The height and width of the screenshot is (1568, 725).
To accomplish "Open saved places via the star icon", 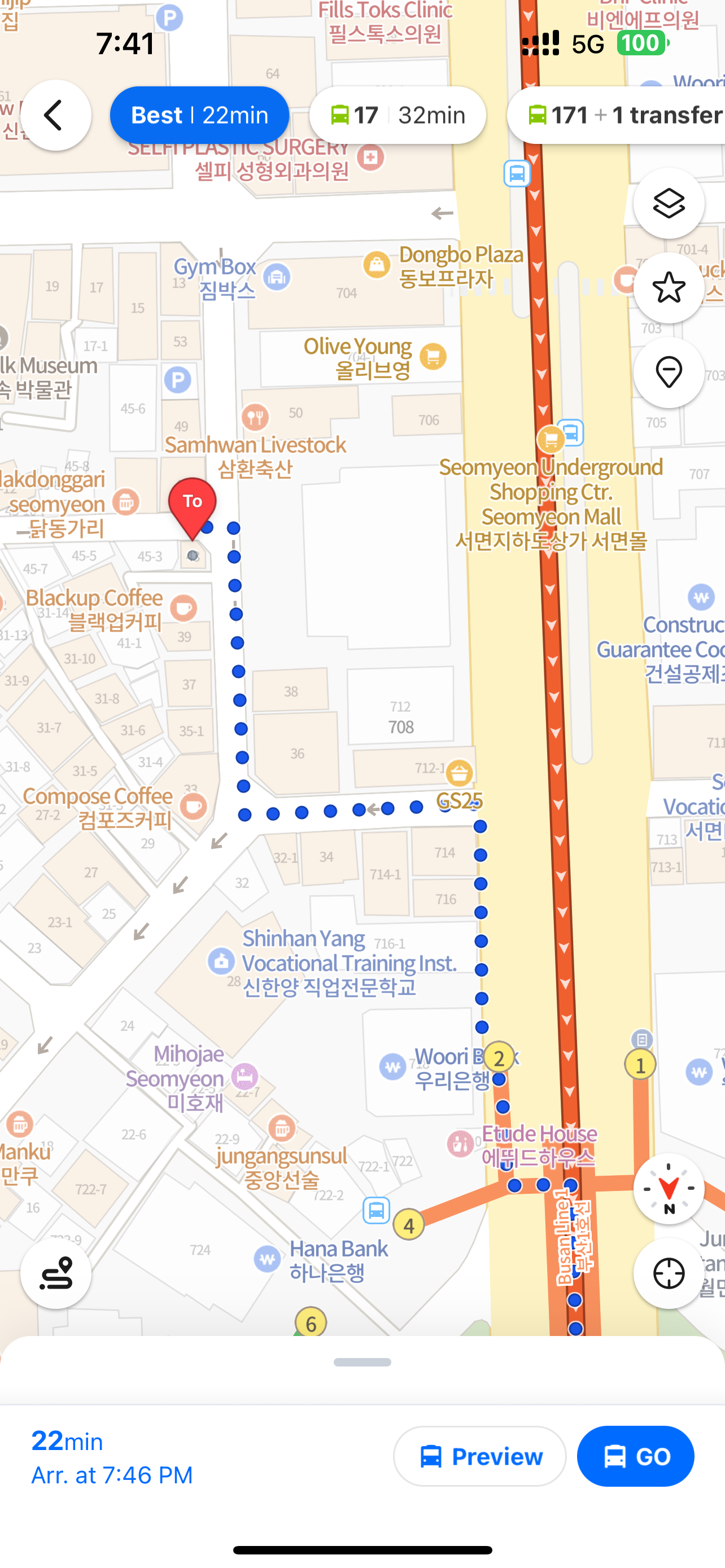I will click(669, 288).
